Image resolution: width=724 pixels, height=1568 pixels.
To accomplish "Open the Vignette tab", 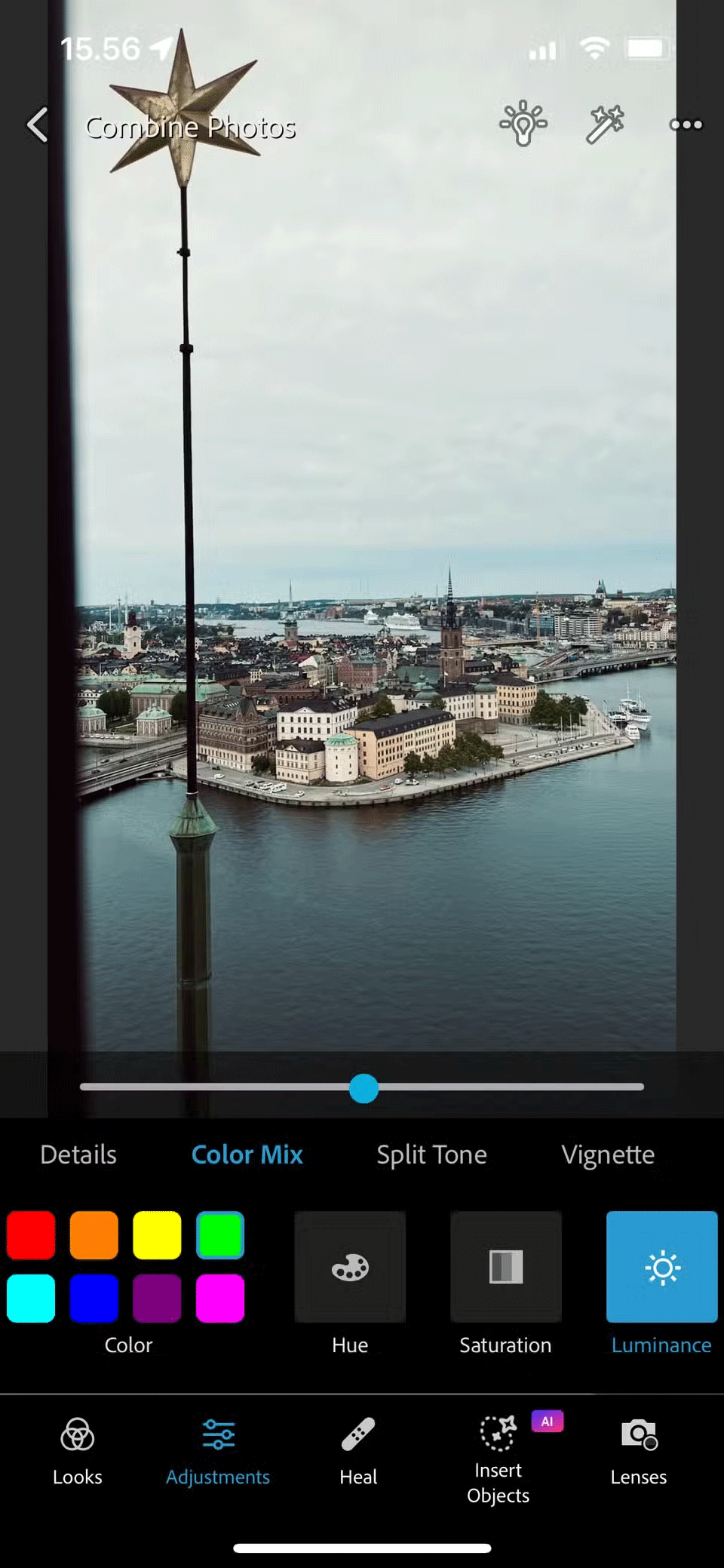I will tap(608, 1154).
